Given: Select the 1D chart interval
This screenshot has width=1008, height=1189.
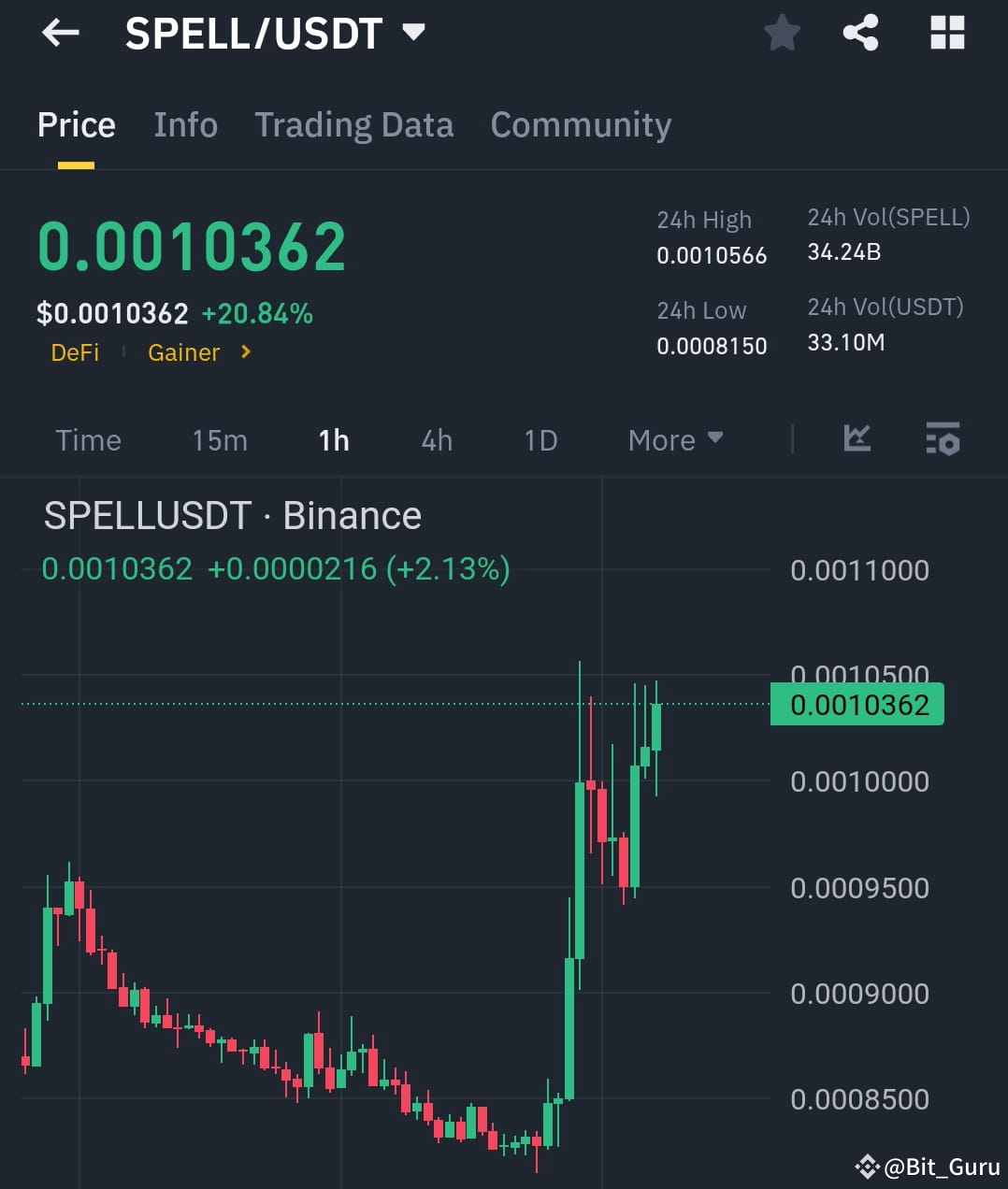Looking at the screenshot, I should coord(540,439).
